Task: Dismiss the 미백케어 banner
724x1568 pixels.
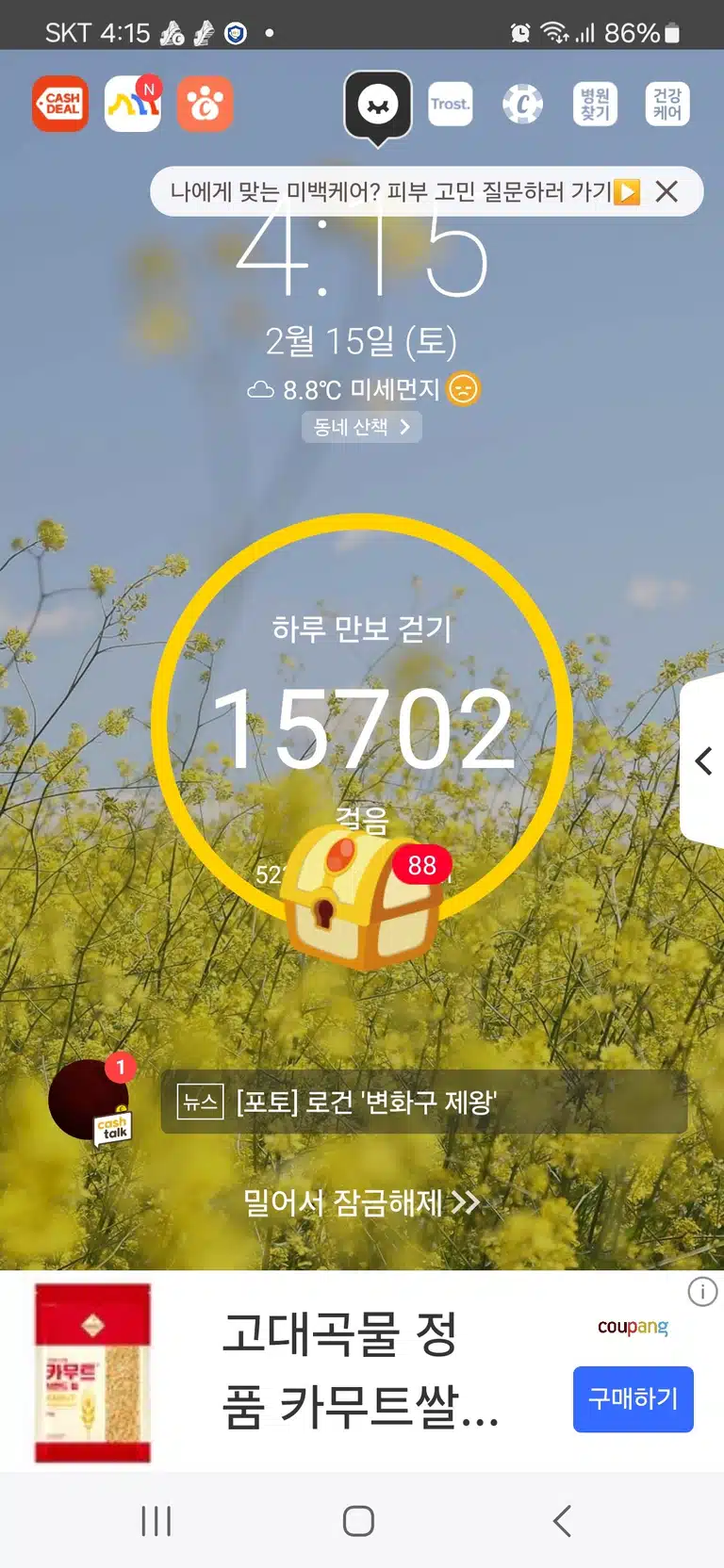Action: (666, 192)
